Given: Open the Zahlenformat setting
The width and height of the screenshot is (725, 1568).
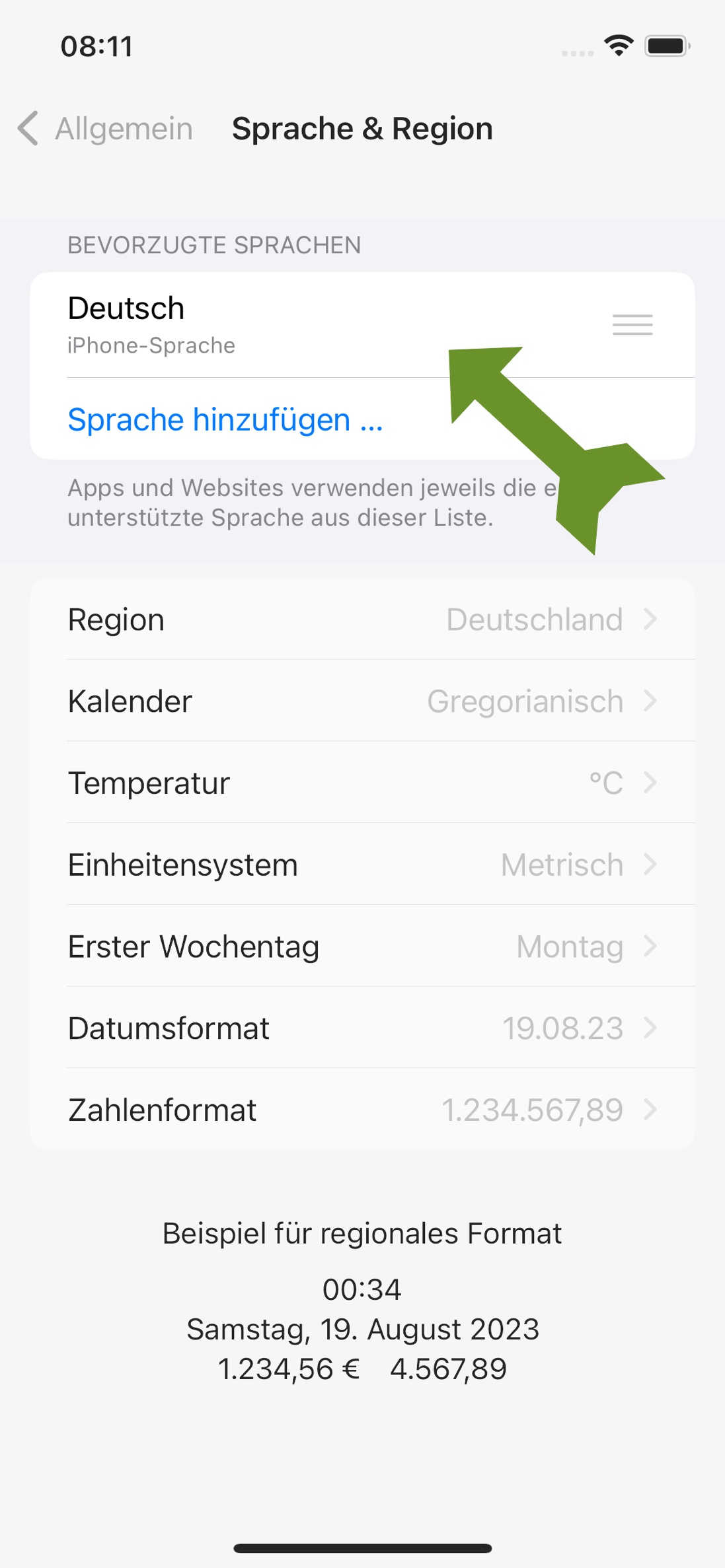Looking at the screenshot, I should point(362,1110).
